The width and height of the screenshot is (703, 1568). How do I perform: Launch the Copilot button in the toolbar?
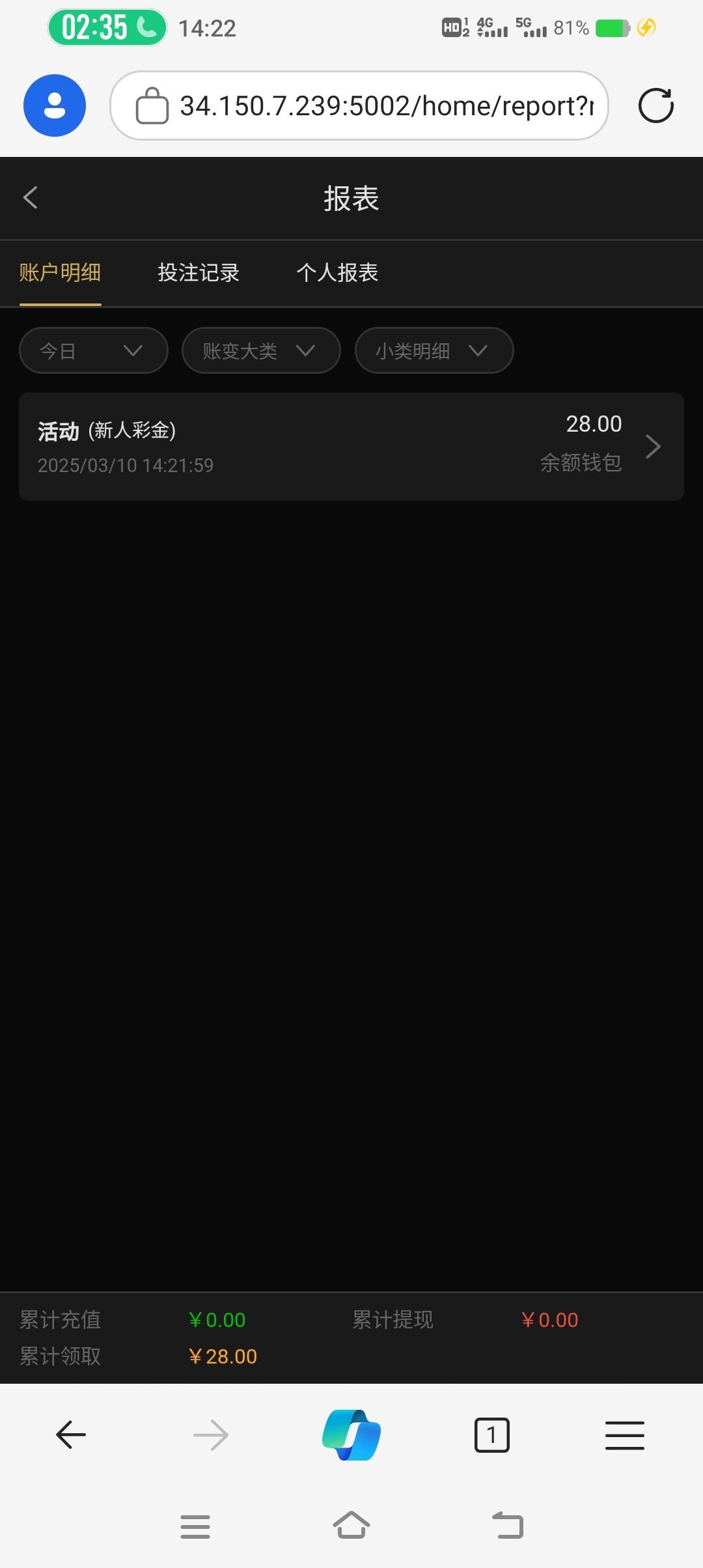pyautogui.click(x=351, y=1435)
